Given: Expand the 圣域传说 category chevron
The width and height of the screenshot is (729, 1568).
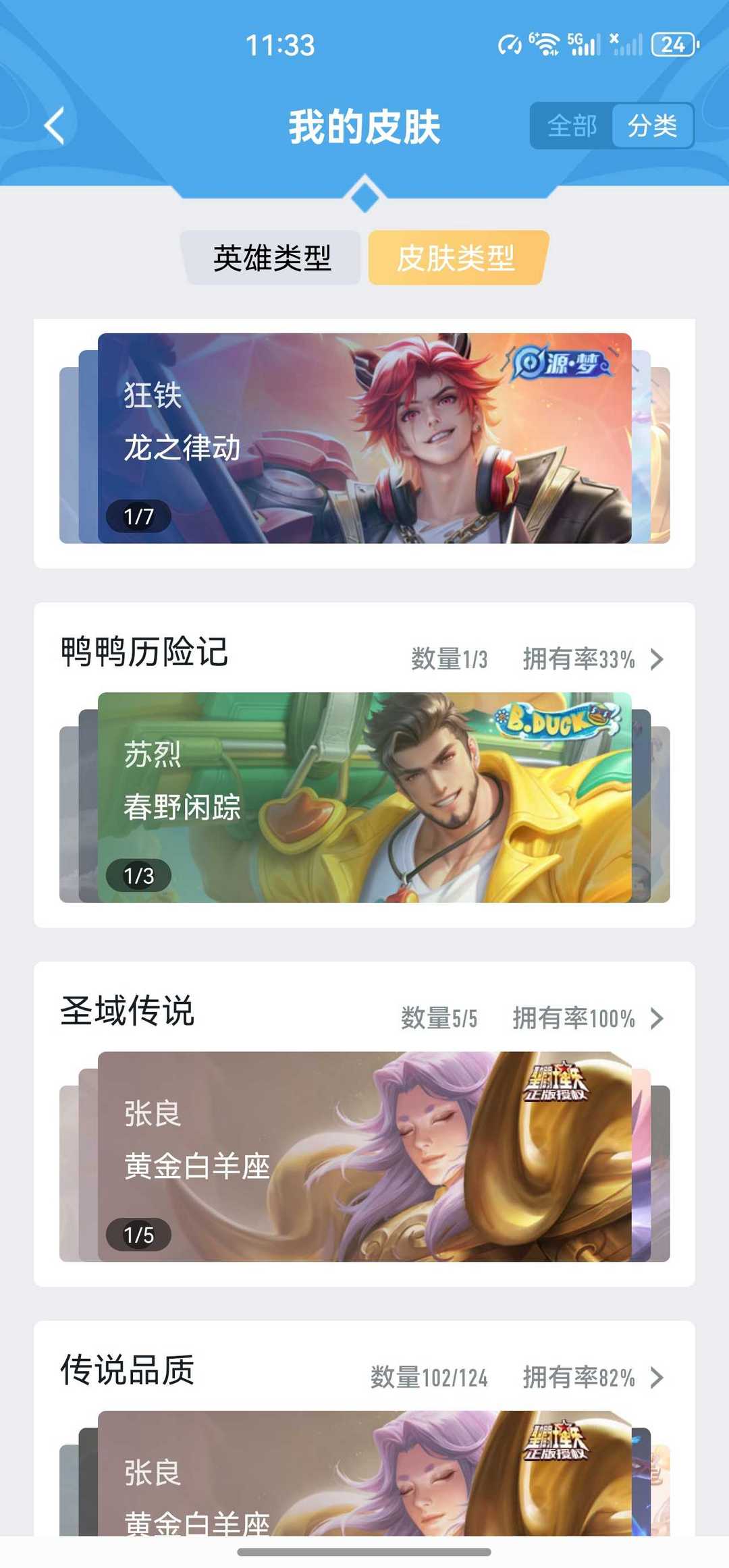Looking at the screenshot, I should pos(657,1018).
